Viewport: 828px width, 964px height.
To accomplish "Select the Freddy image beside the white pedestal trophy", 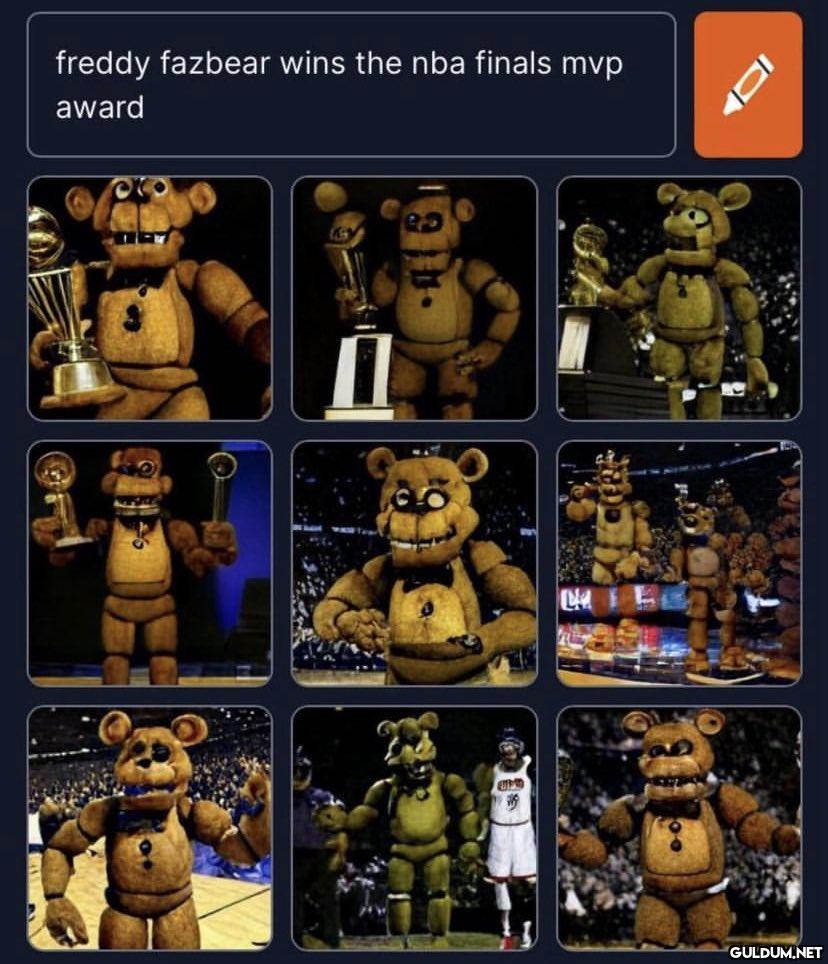I will 414,298.
